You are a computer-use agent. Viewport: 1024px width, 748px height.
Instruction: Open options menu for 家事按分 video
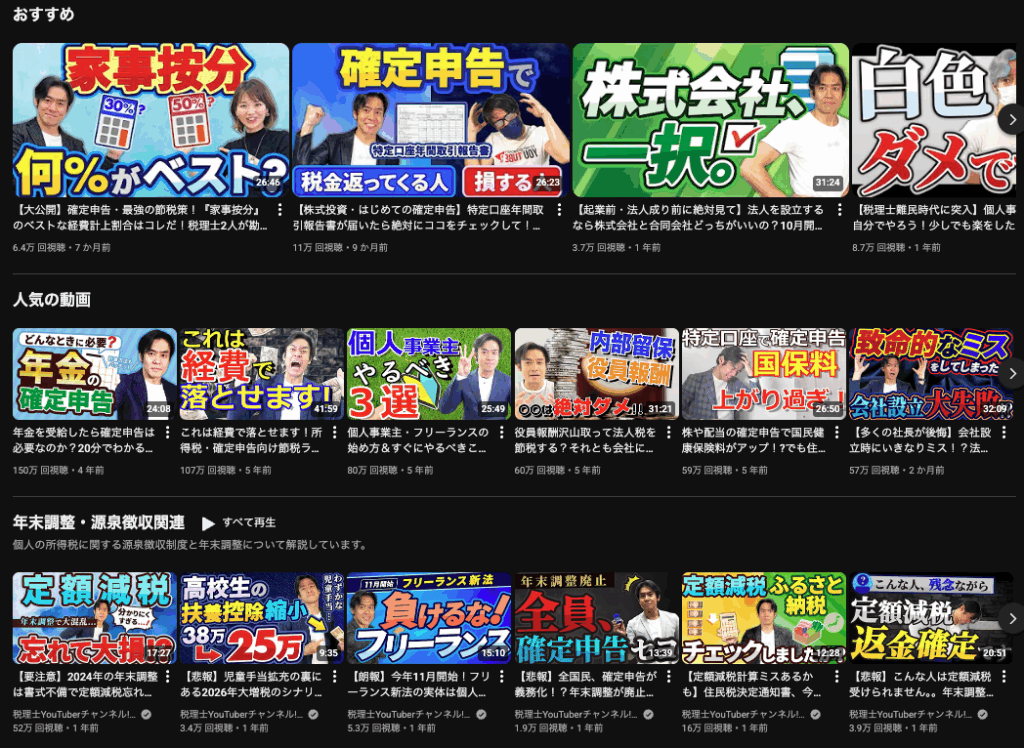(x=280, y=212)
